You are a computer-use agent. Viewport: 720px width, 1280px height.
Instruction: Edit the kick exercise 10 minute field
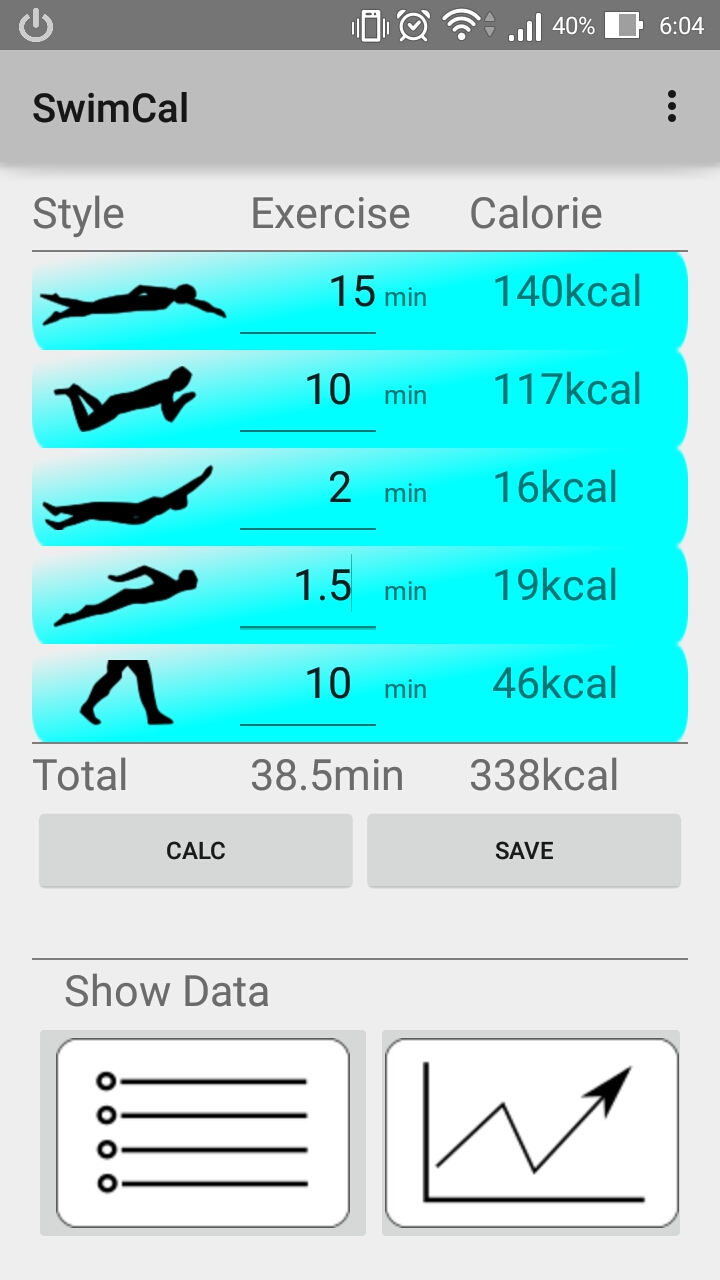[x=308, y=687]
